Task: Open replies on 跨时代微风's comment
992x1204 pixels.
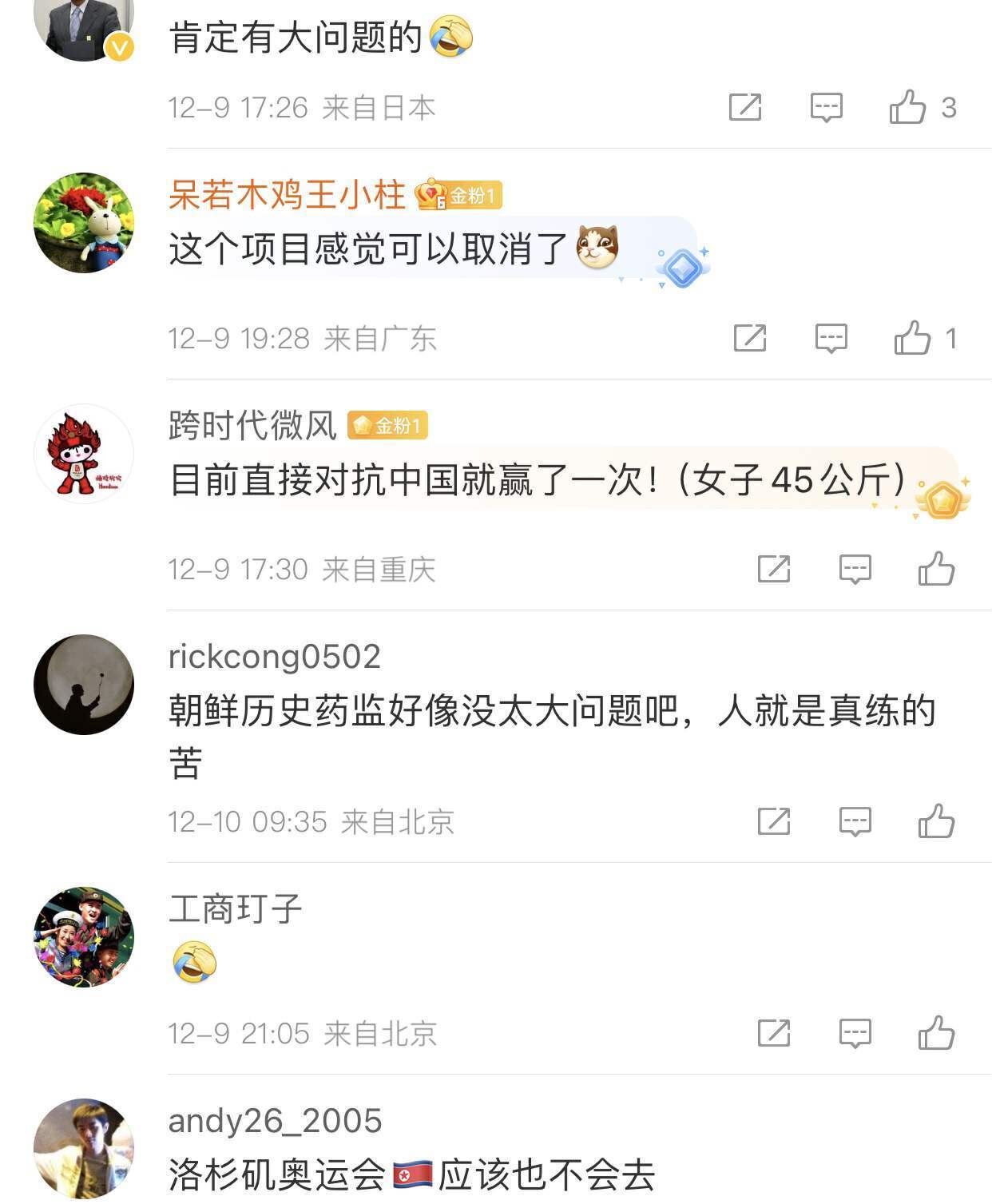Action: tap(855, 569)
